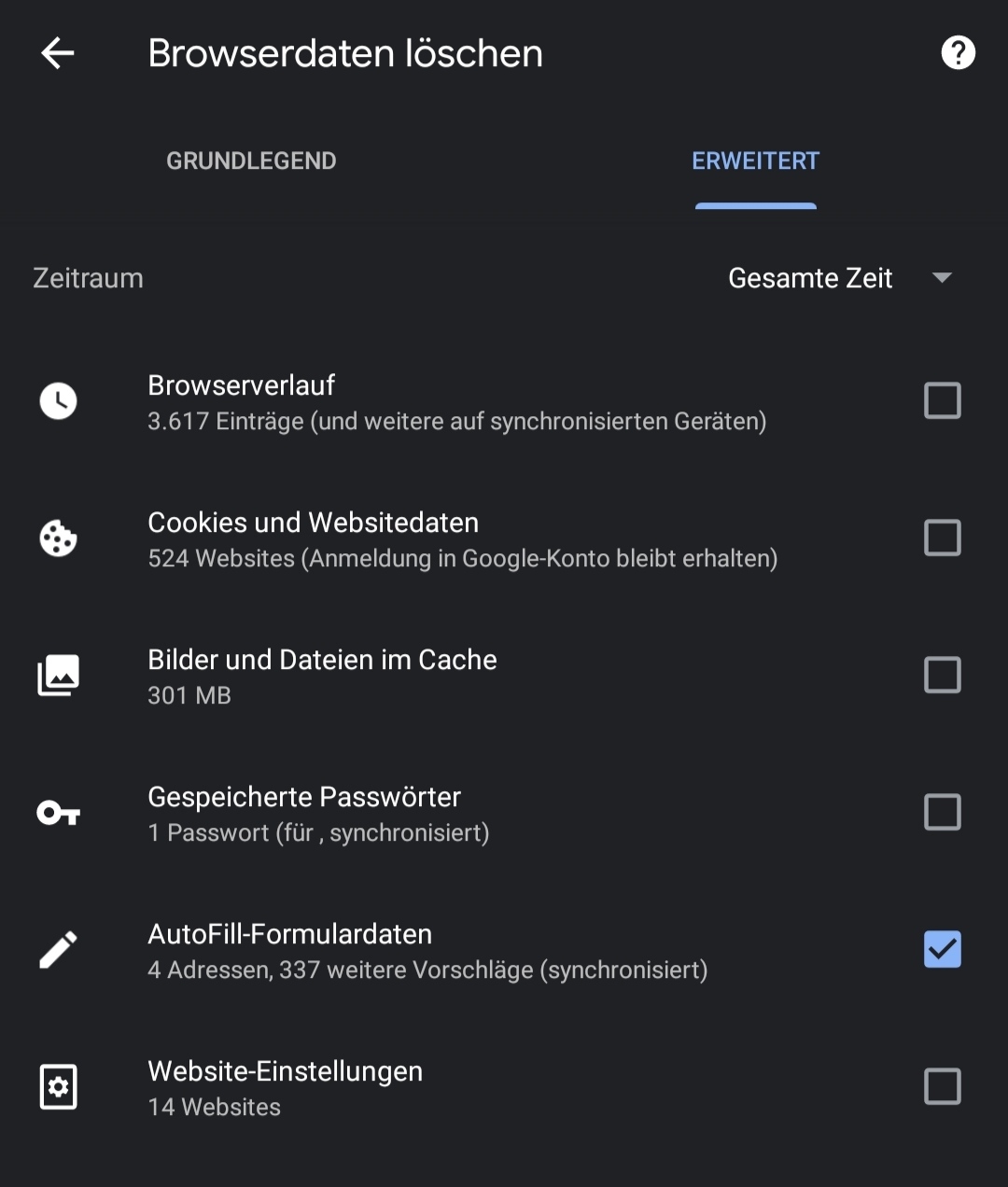Open the help question mark icon
The height and width of the screenshot is (1187, 1008).
[x=958, y=53]
